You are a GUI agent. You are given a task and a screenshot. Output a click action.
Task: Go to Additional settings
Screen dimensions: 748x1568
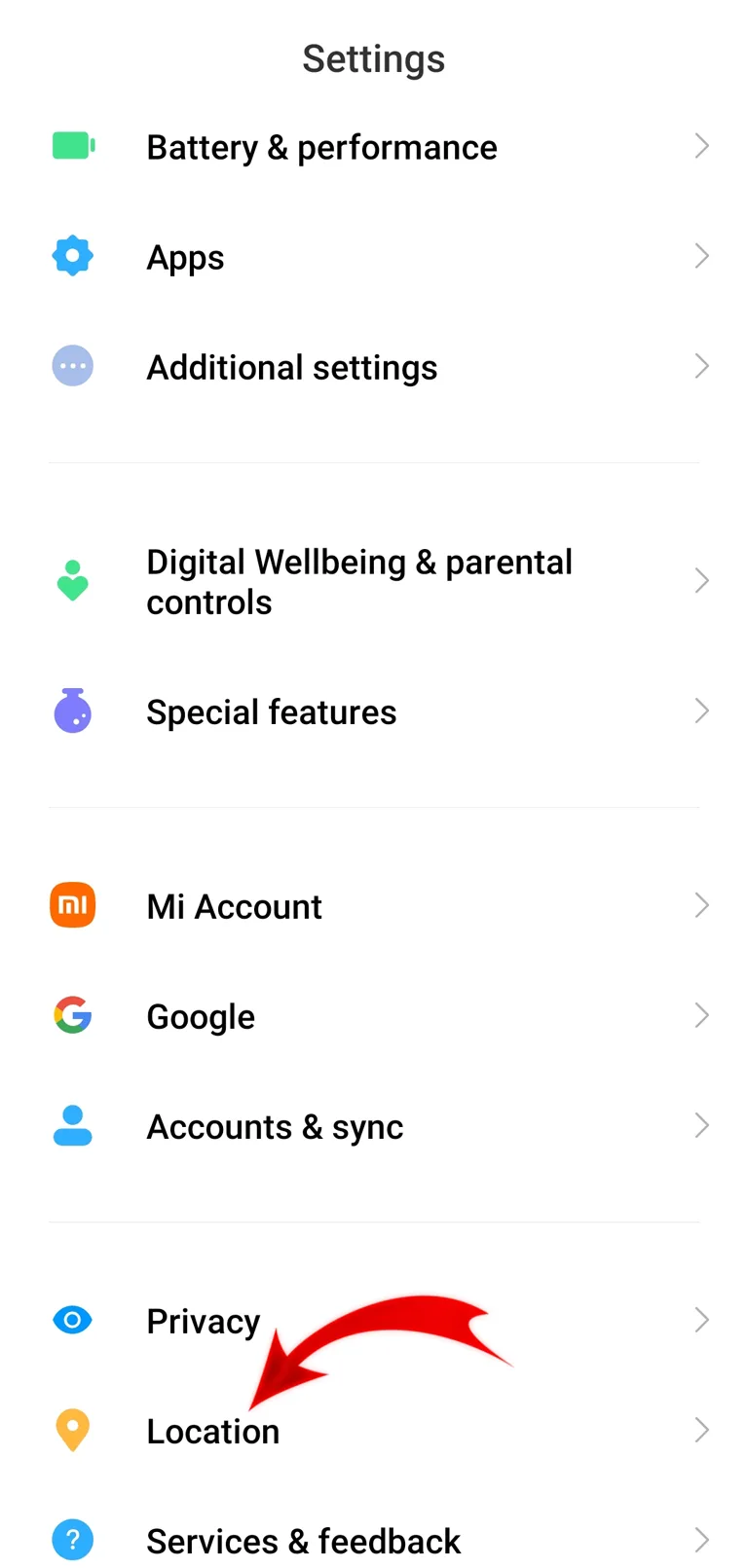point(374,367)
